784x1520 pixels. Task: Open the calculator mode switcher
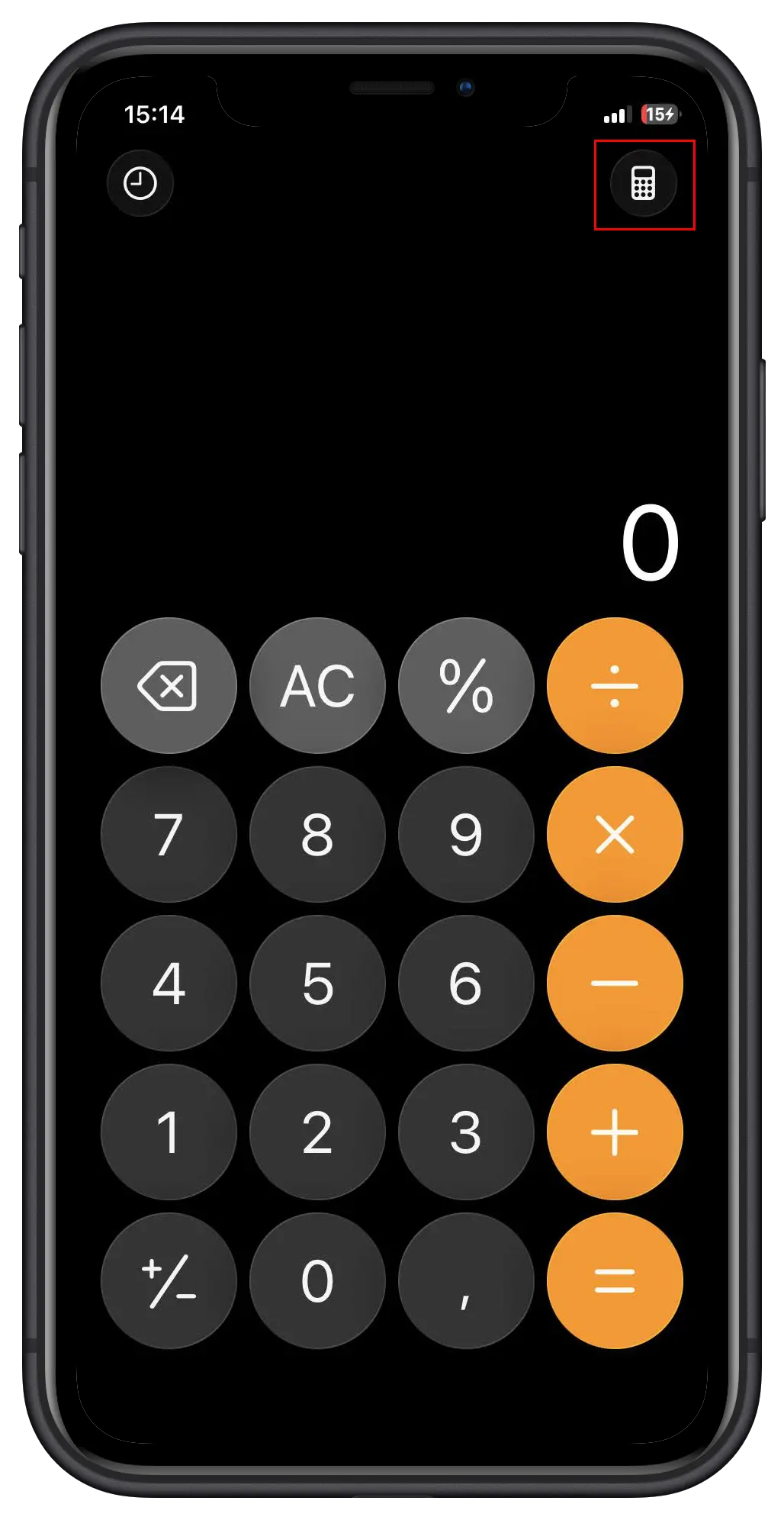644,184
